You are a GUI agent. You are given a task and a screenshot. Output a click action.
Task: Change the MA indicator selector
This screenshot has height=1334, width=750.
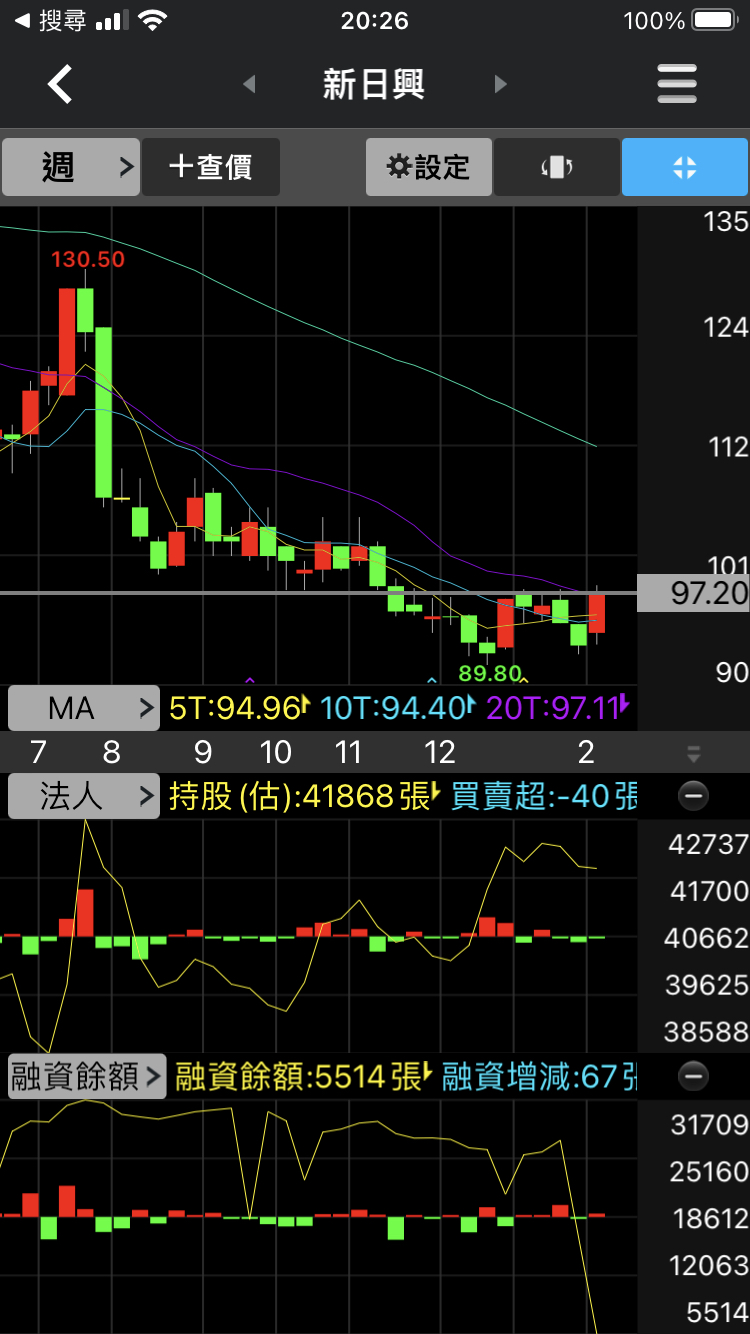tap(84, 709)
